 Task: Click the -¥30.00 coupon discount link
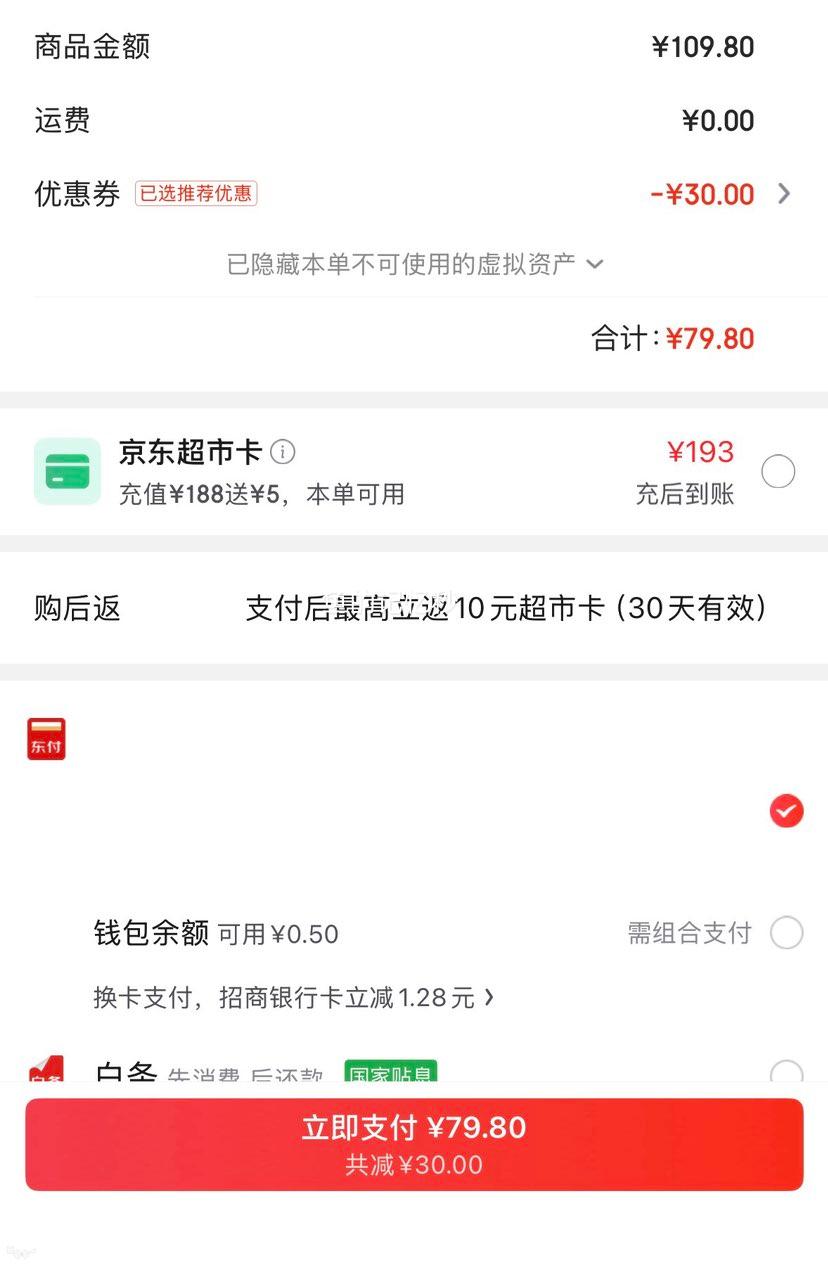pyautogui.click(x=701, y=194)
